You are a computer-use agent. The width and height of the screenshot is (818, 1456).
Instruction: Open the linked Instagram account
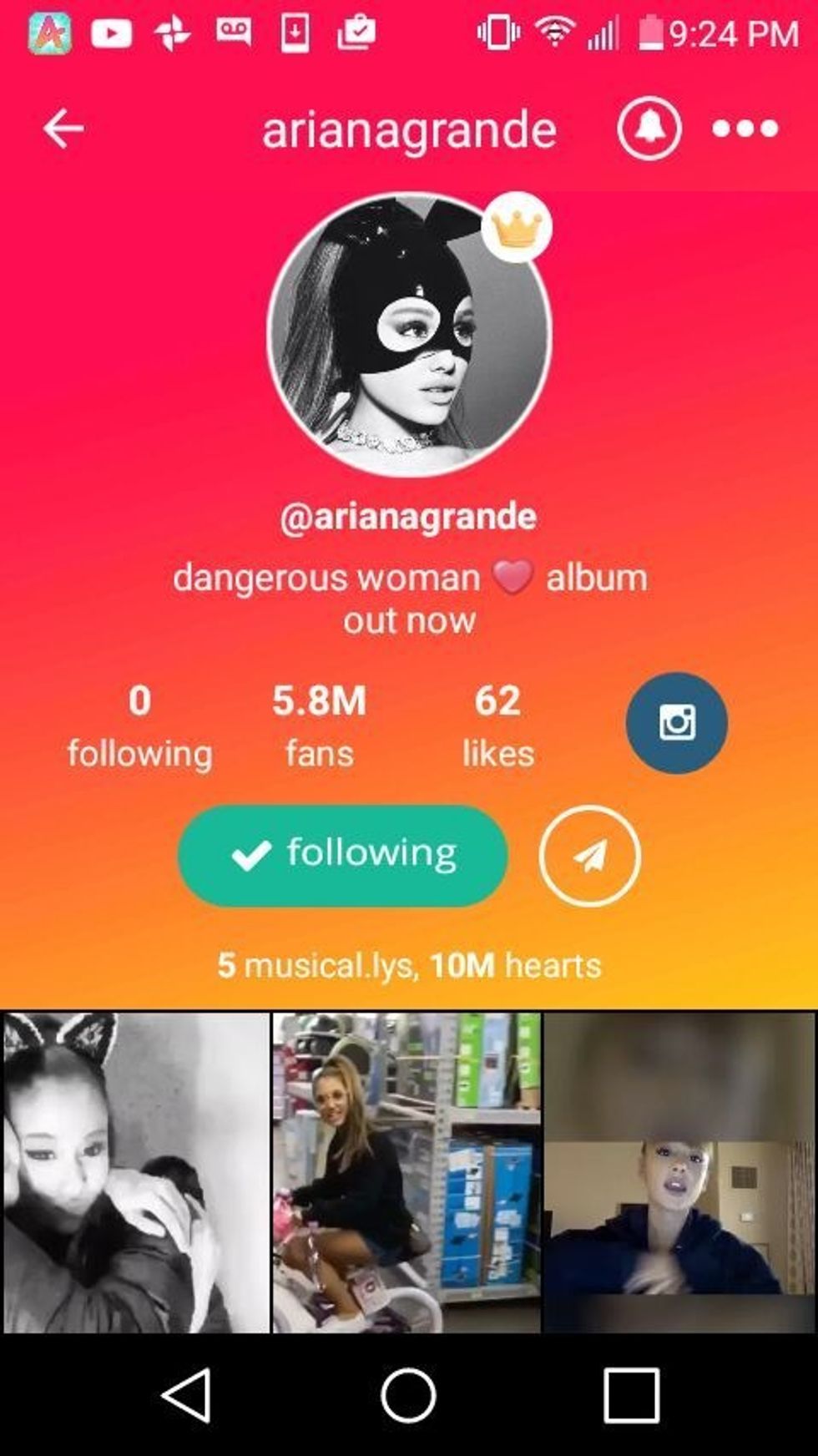click(676, 722)
